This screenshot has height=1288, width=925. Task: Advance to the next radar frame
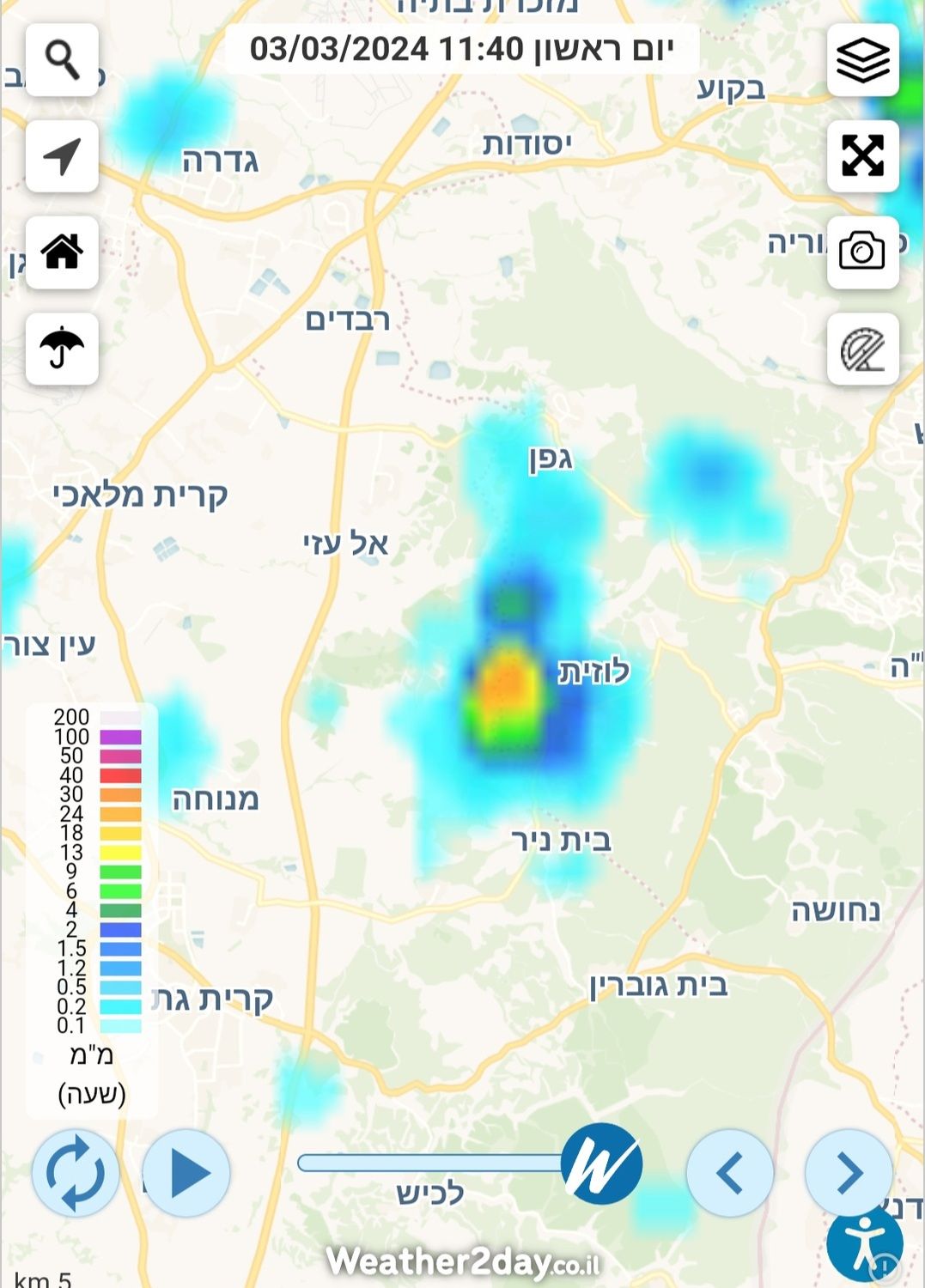pyautogui.click(x=849, y=1173)
